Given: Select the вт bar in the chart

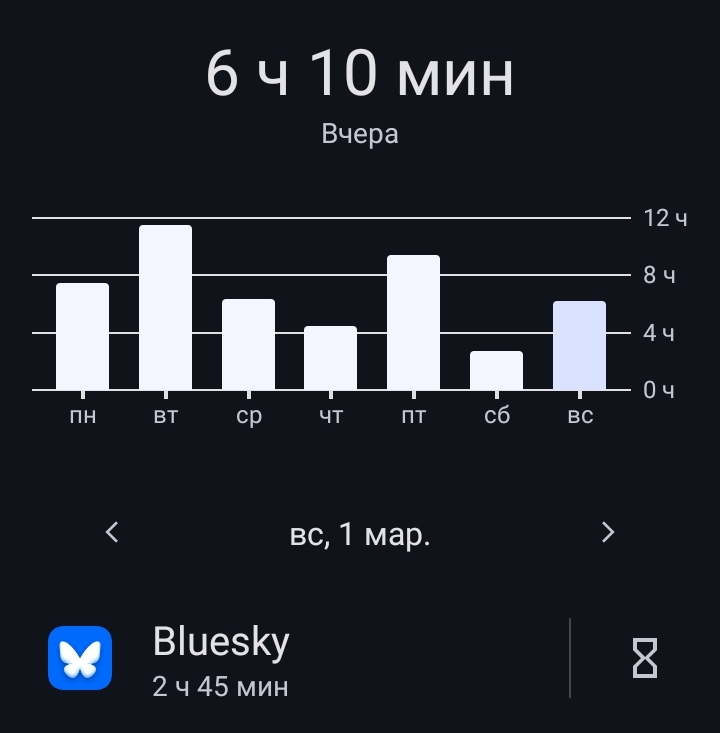Looking at the screenshot, I should pos(165,308).
